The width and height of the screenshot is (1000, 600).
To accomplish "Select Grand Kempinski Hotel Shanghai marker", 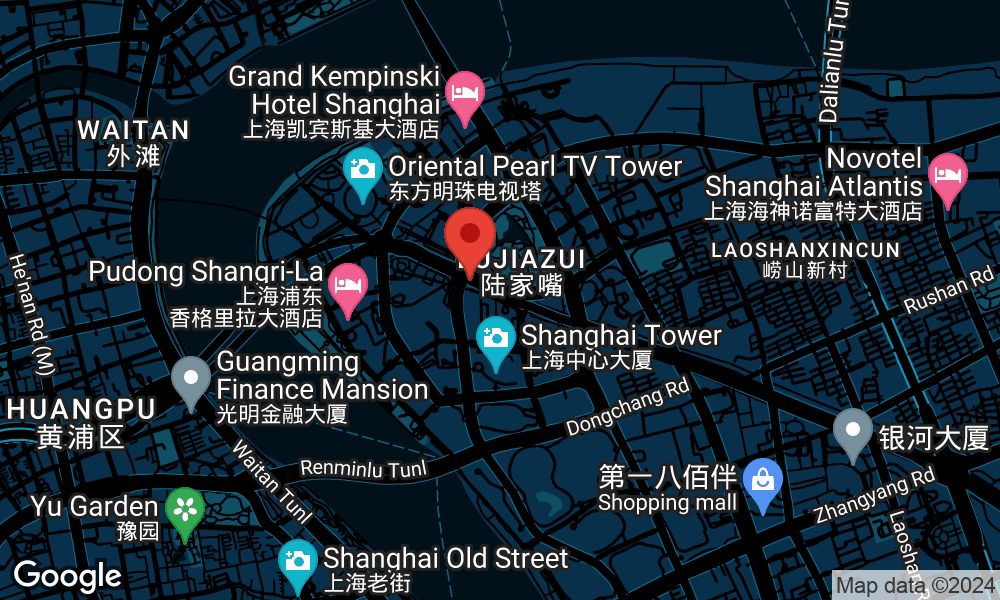I will coord(464,95).
